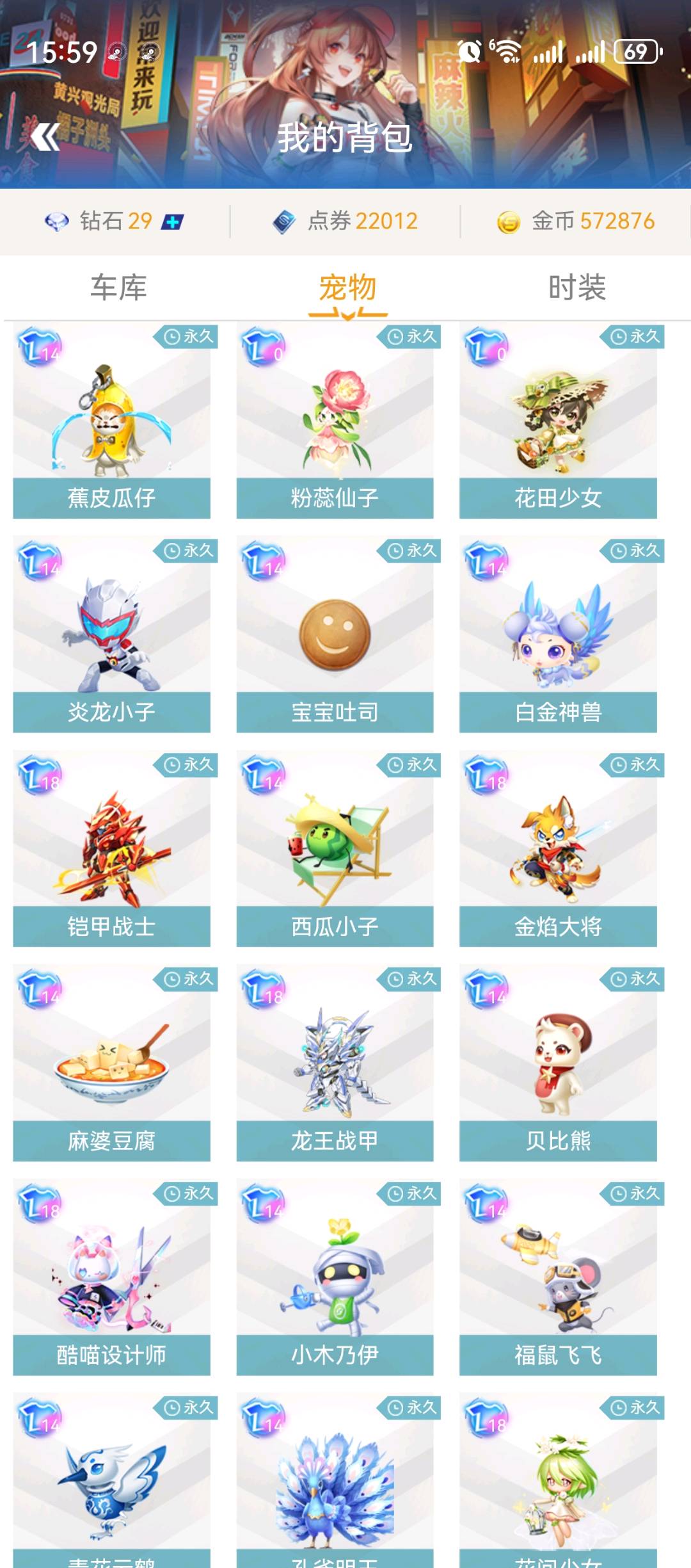The height and width of the screenshot is (1568, 691).
Task: Open the 麻婆豆腐 pet card
Action: [111, 1063]
